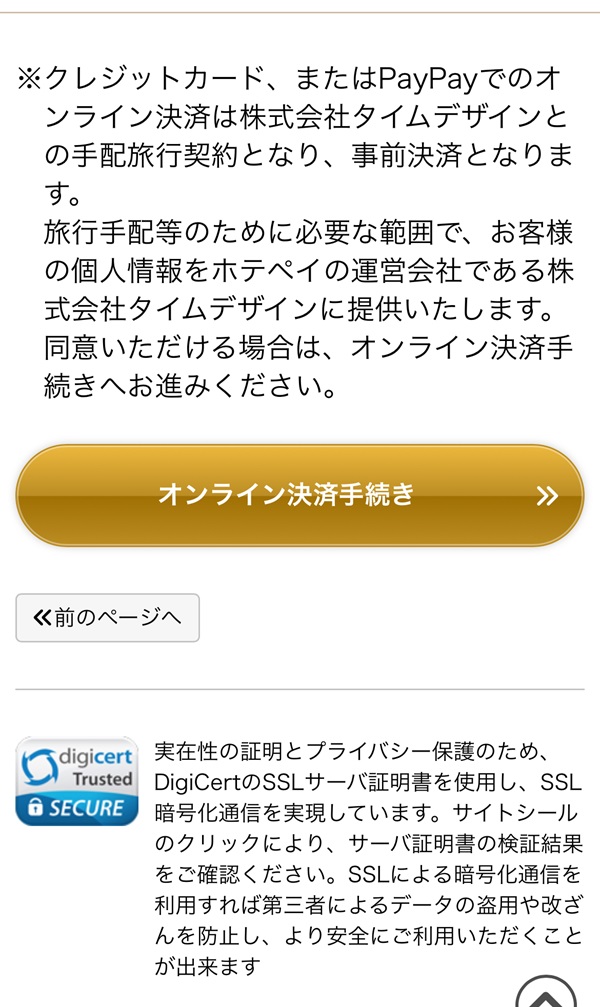The image size is (600, 1007).
Task: Open the DigiCert Trusted Secure seal
Action: point(77,781)
